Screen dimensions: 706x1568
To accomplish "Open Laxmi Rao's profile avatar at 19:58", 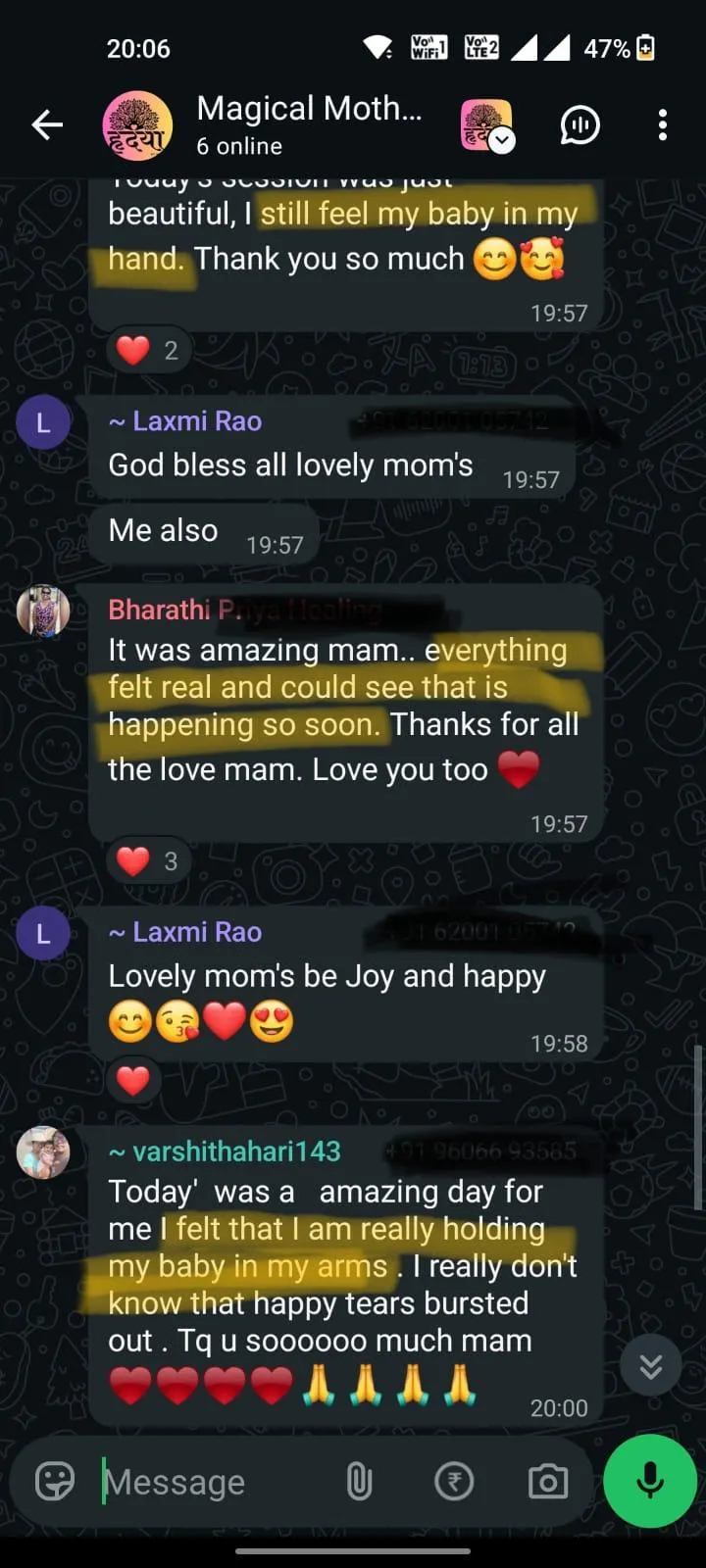I will pos(43,933).
